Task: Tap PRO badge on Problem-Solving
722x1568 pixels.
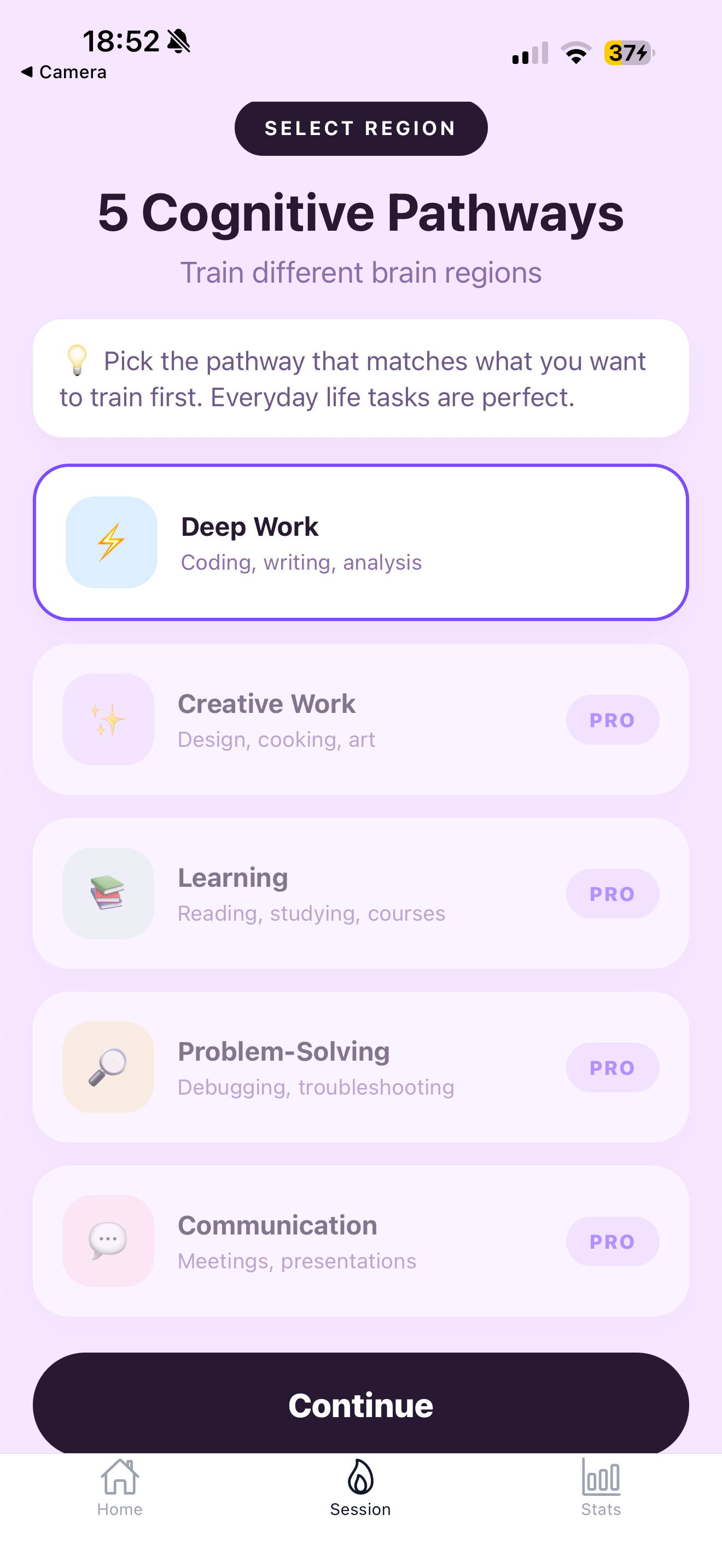Action: [613, 1068]
